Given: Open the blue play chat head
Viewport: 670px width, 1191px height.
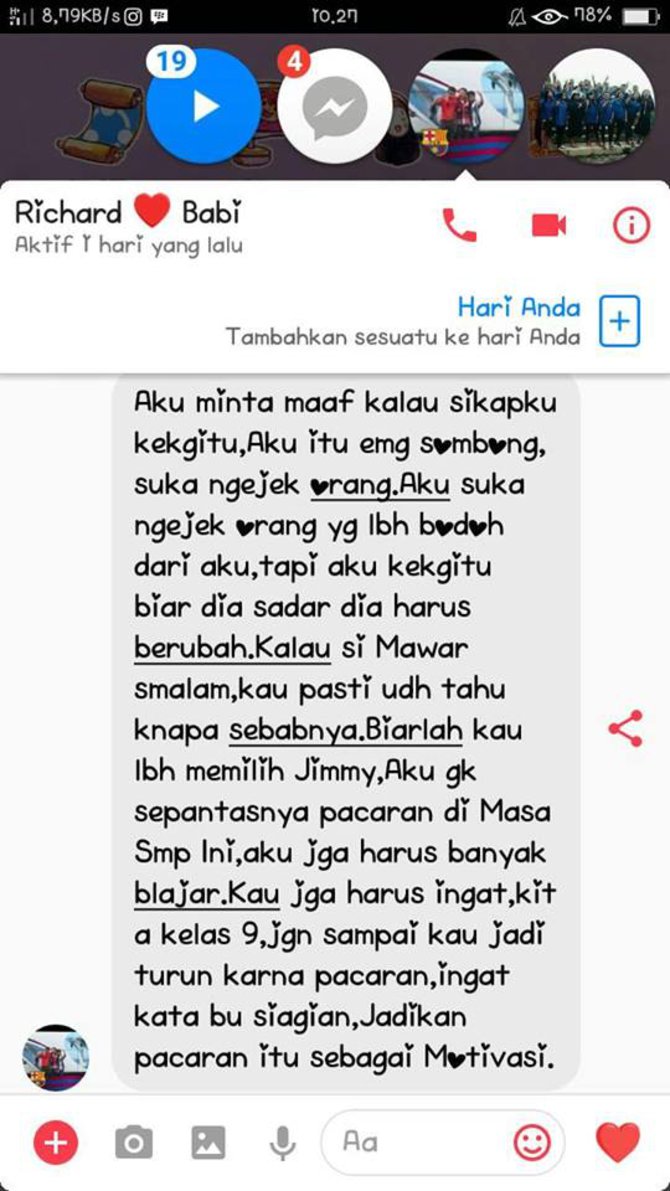Looking at the screenshot, I should pos(203,106).
